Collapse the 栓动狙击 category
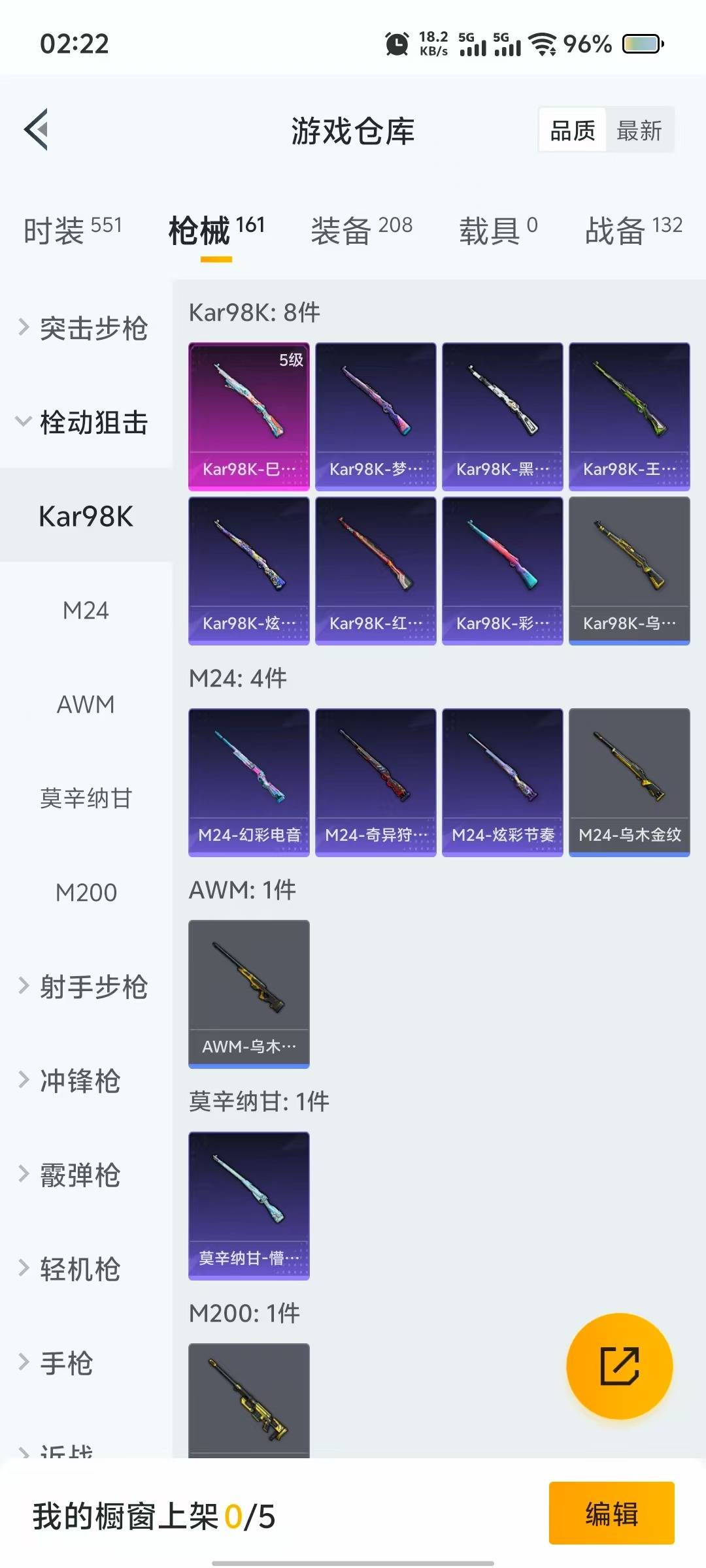The image size is (706, 1568). click(x=85, y=422)
